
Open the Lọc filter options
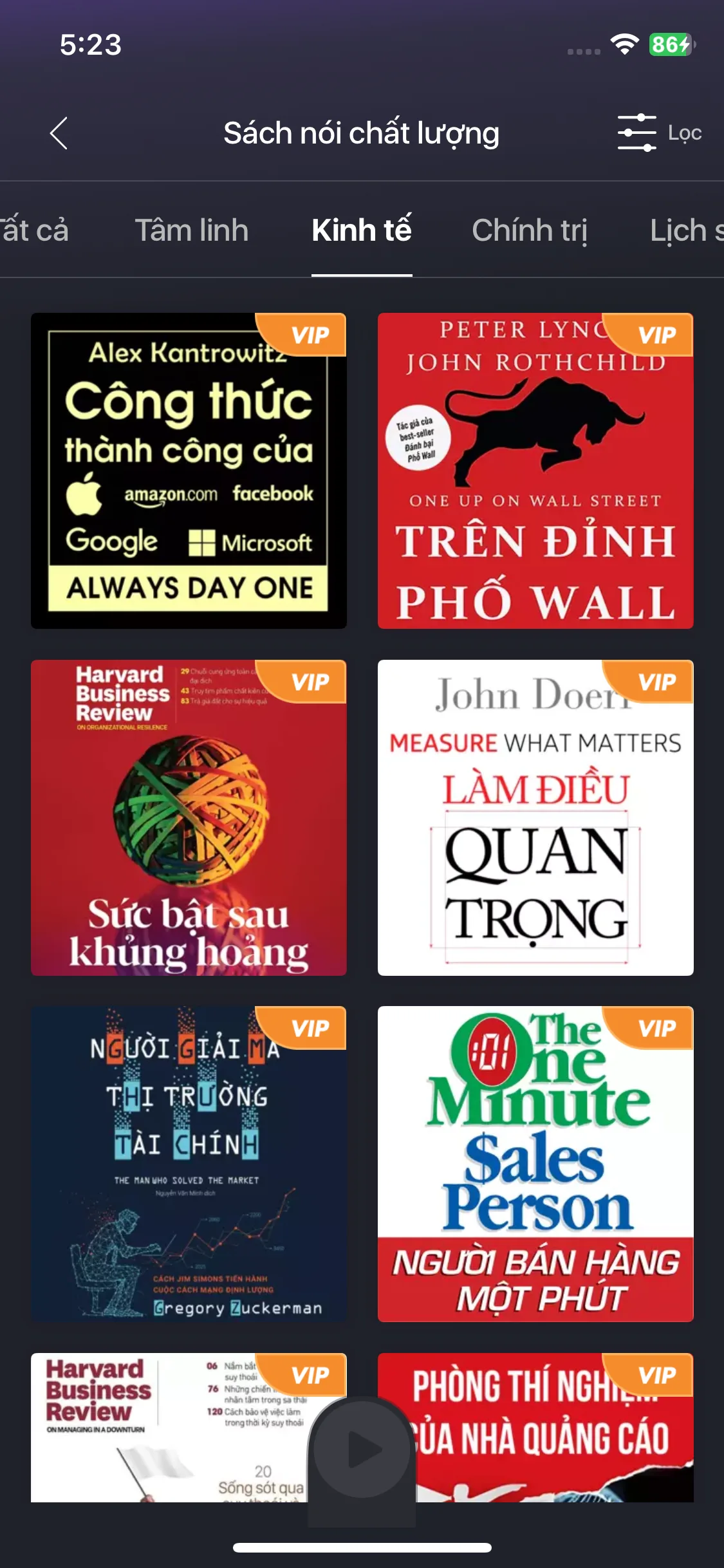[659, 133]
